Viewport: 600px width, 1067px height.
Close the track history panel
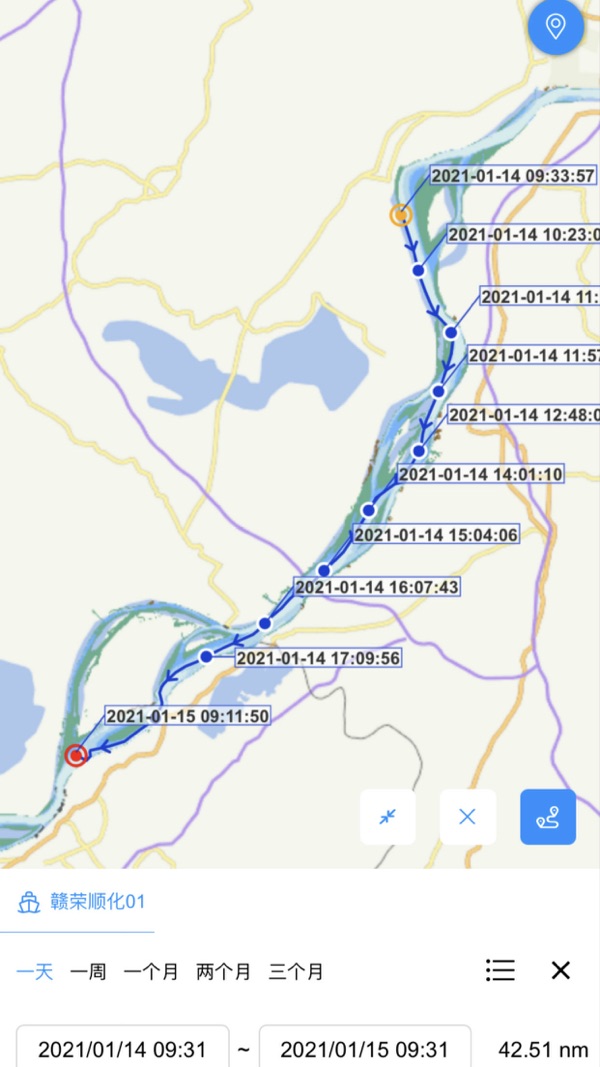point(561,970)
